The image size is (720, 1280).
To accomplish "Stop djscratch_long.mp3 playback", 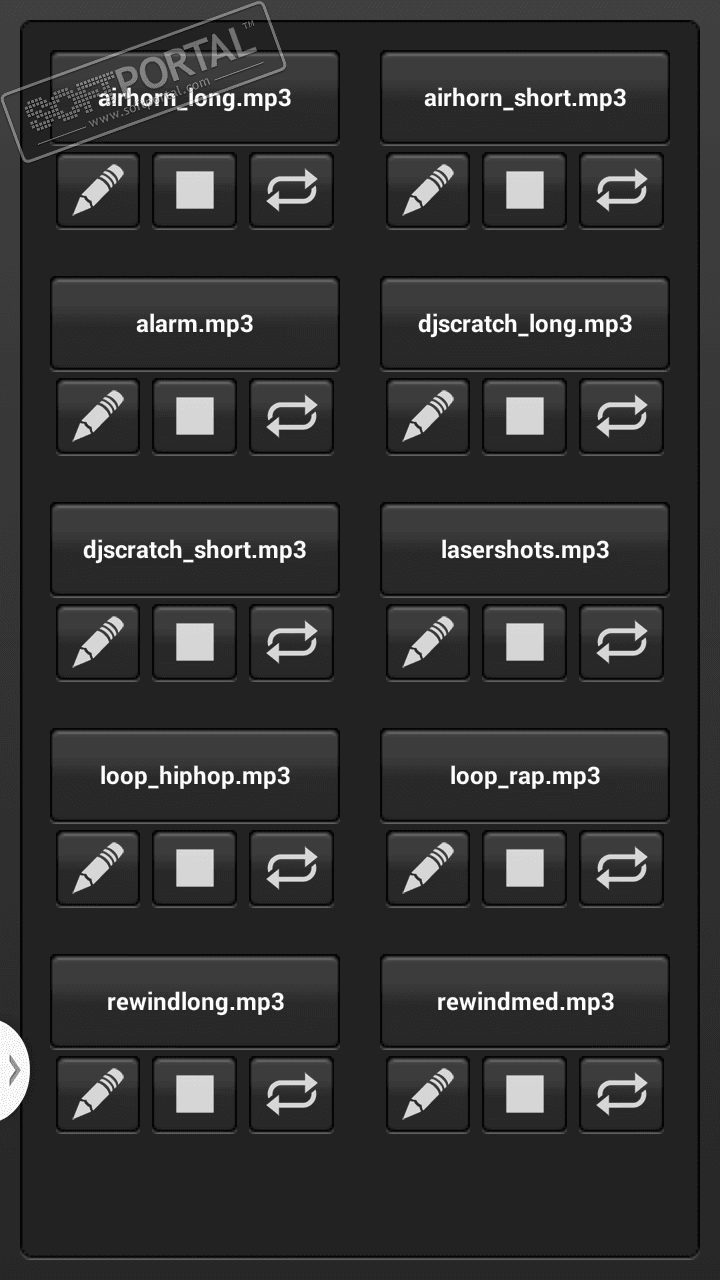I will (x=525, y=416).
